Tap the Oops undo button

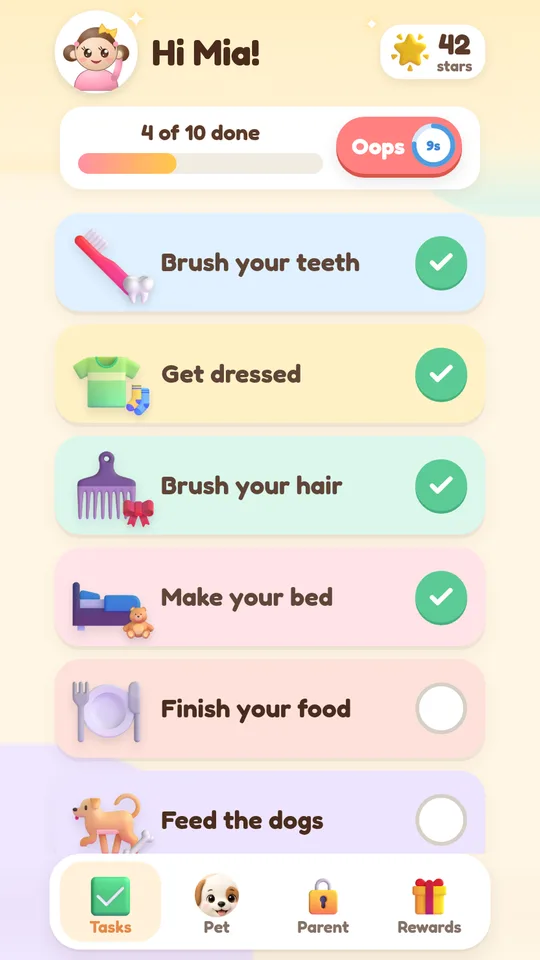[x=399, y=147]
